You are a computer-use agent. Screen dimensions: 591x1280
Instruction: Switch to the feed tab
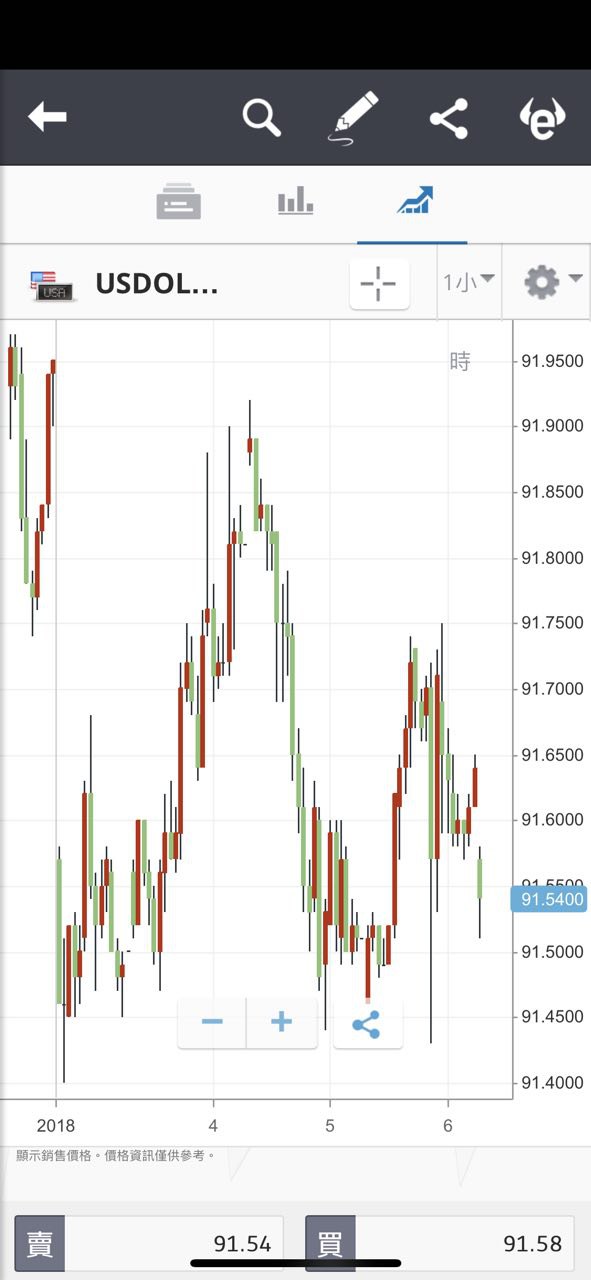(x=179, y=202)
